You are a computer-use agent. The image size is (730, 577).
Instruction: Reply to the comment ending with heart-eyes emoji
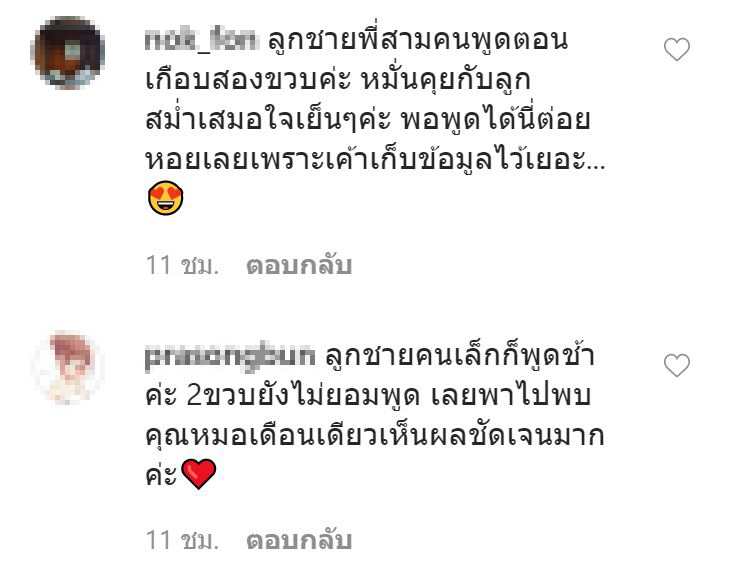click(x=300, y=268)
